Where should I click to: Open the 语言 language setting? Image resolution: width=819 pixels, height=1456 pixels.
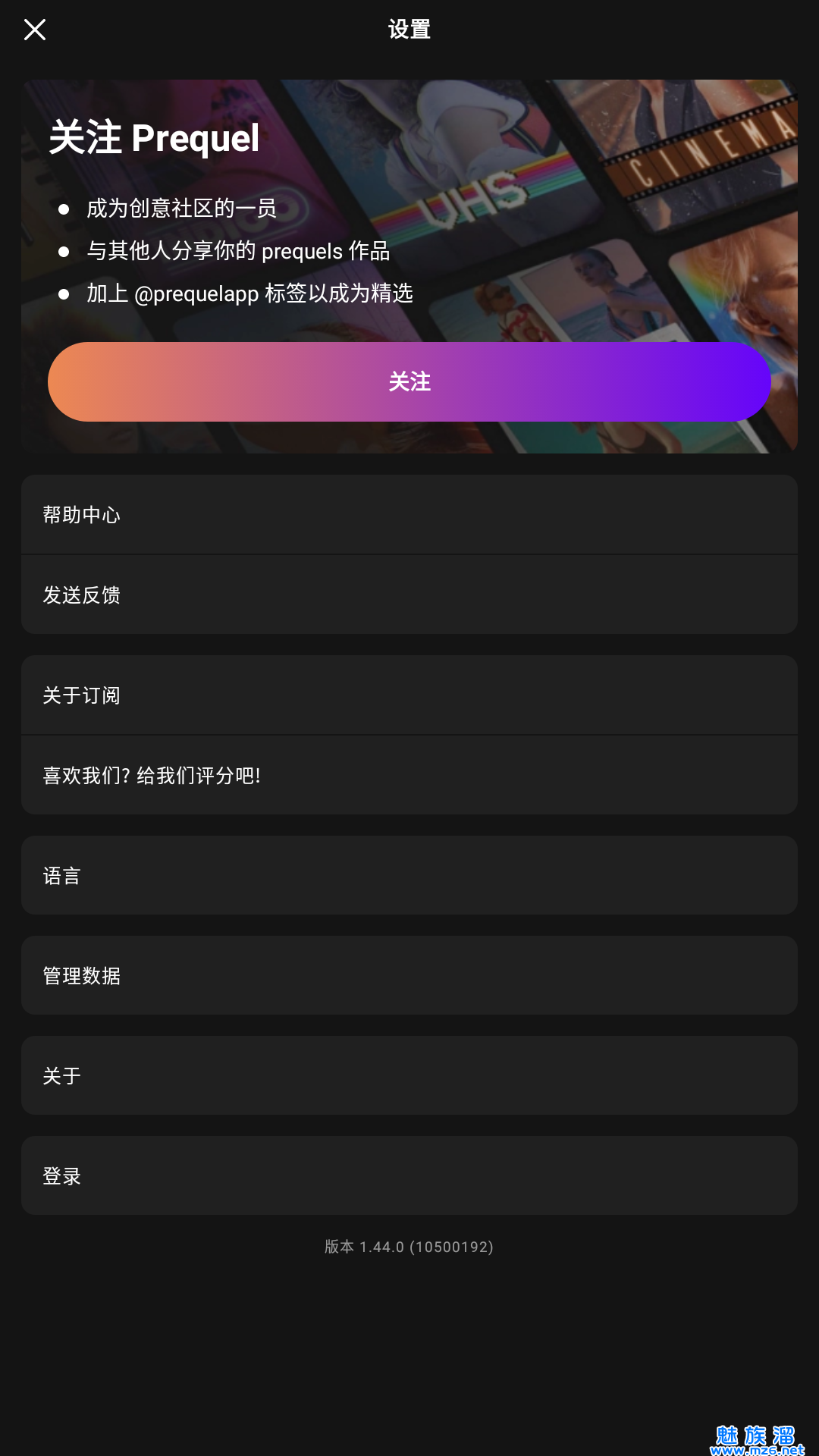[x=409, y=876]
